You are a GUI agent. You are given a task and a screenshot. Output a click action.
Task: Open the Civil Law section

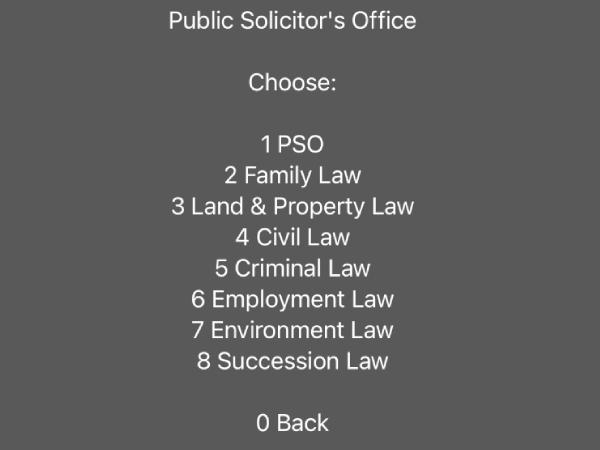292,238
